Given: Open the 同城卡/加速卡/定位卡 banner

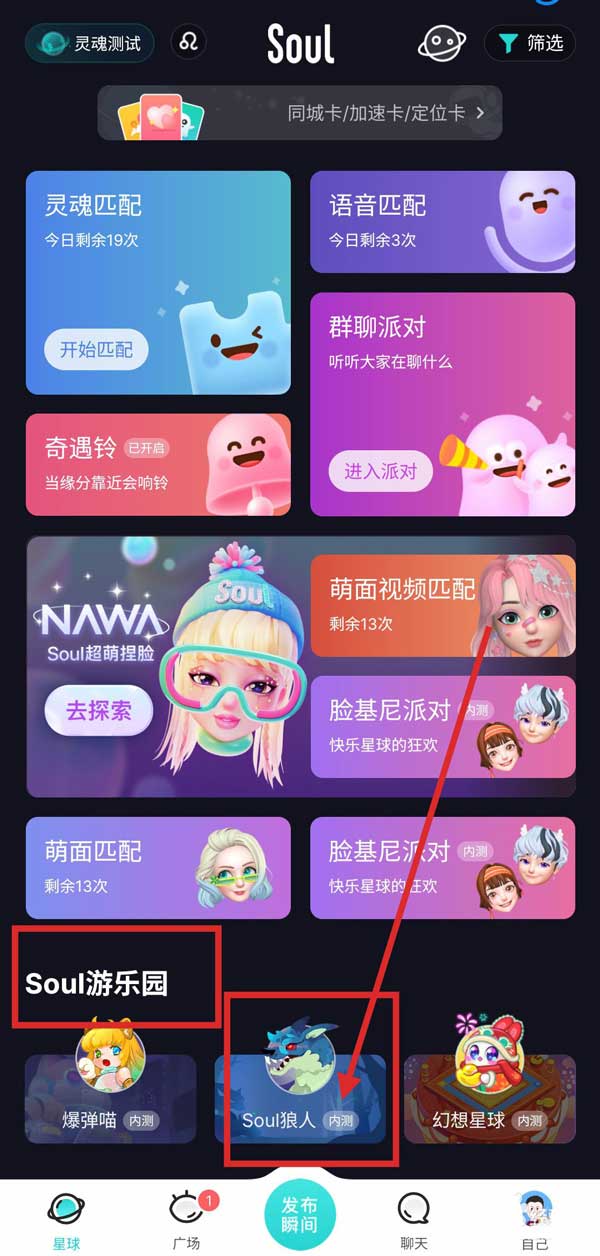Looking at the screenshot, I should (300, 113).
